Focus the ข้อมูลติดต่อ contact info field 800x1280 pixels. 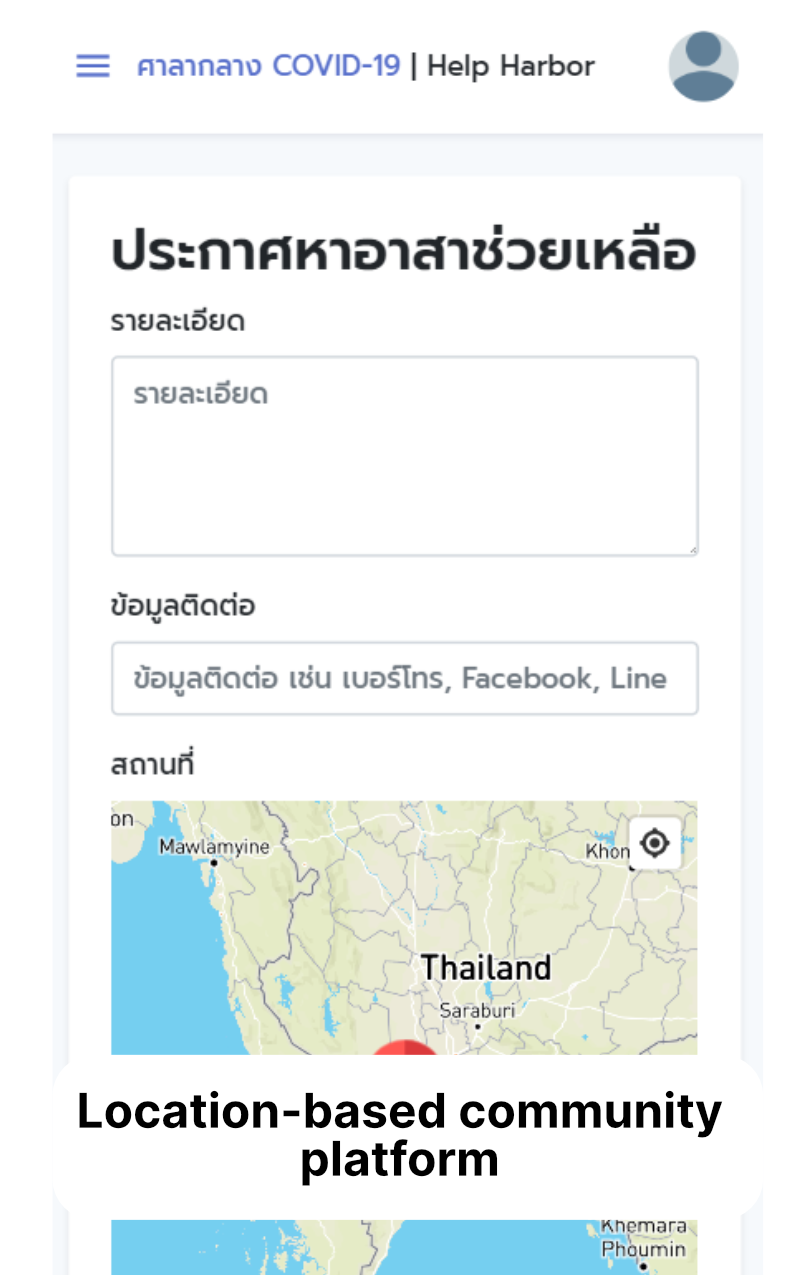click(x=404, y=678)
